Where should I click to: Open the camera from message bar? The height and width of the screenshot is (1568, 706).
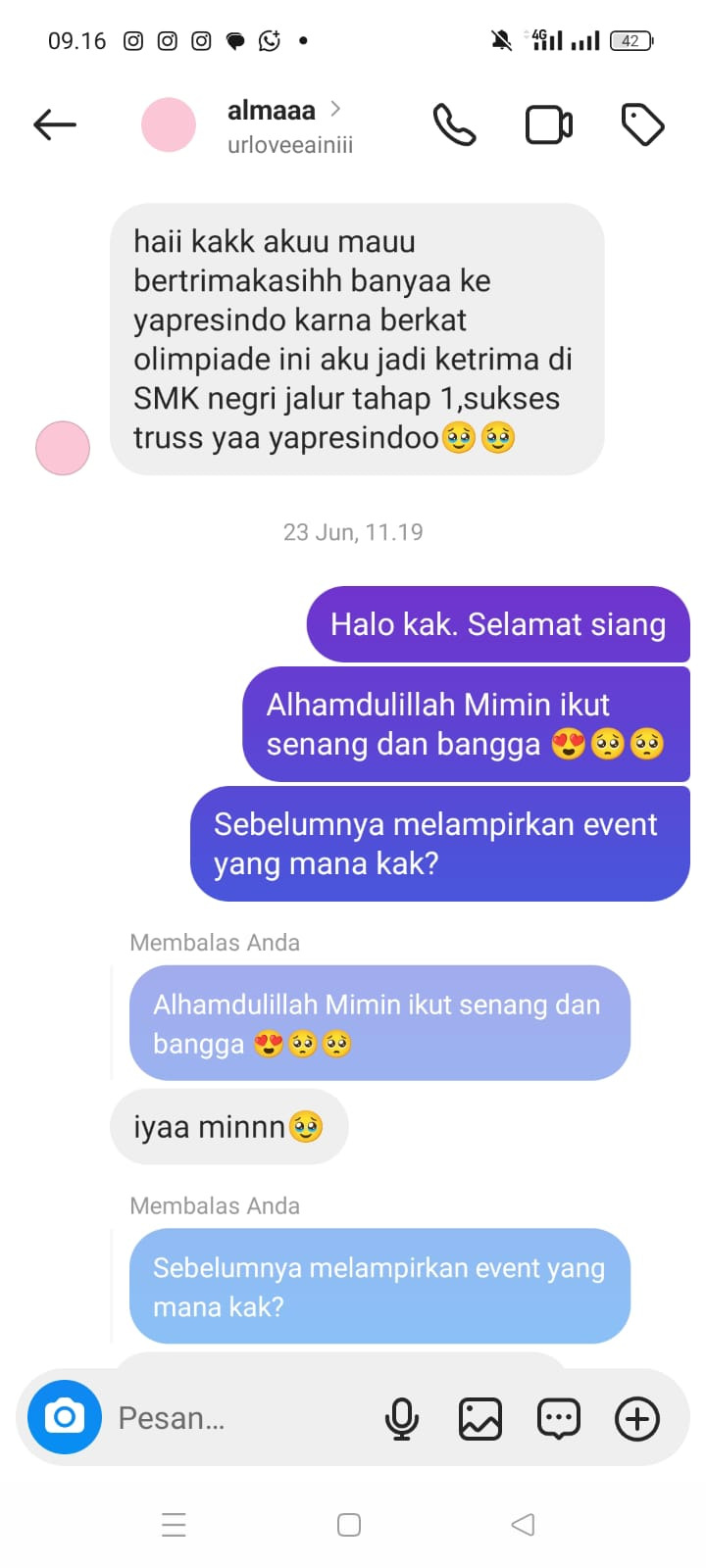pos(65,1417)
